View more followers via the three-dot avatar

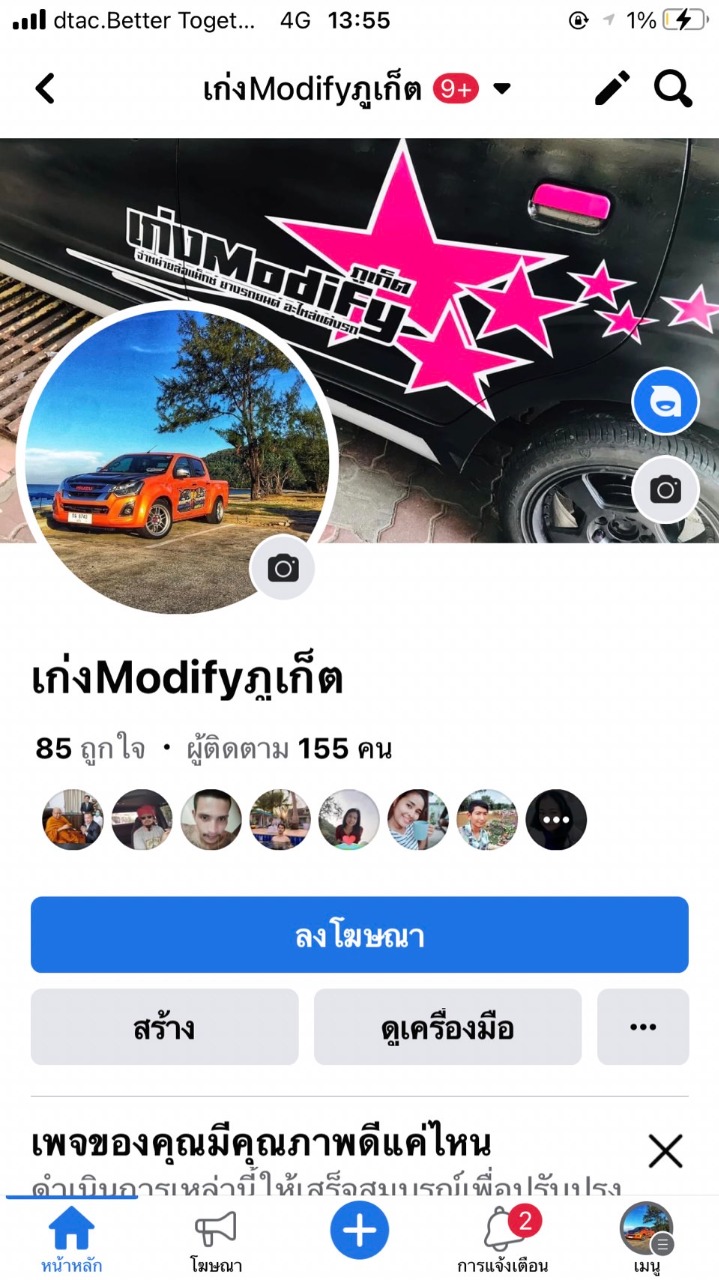tap(556, 820)
